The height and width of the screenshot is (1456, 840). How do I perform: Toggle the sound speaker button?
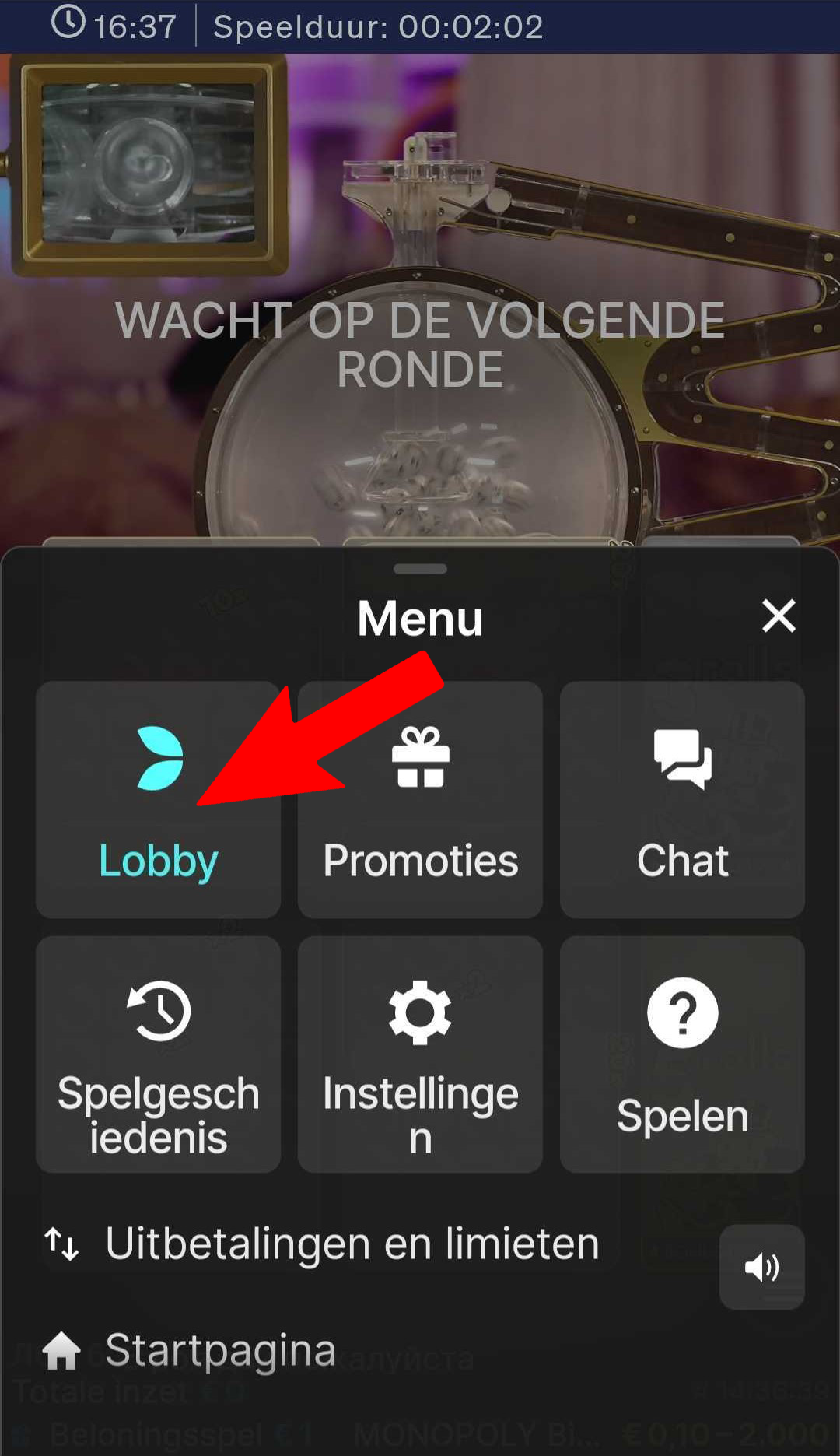pos(761,1267)
